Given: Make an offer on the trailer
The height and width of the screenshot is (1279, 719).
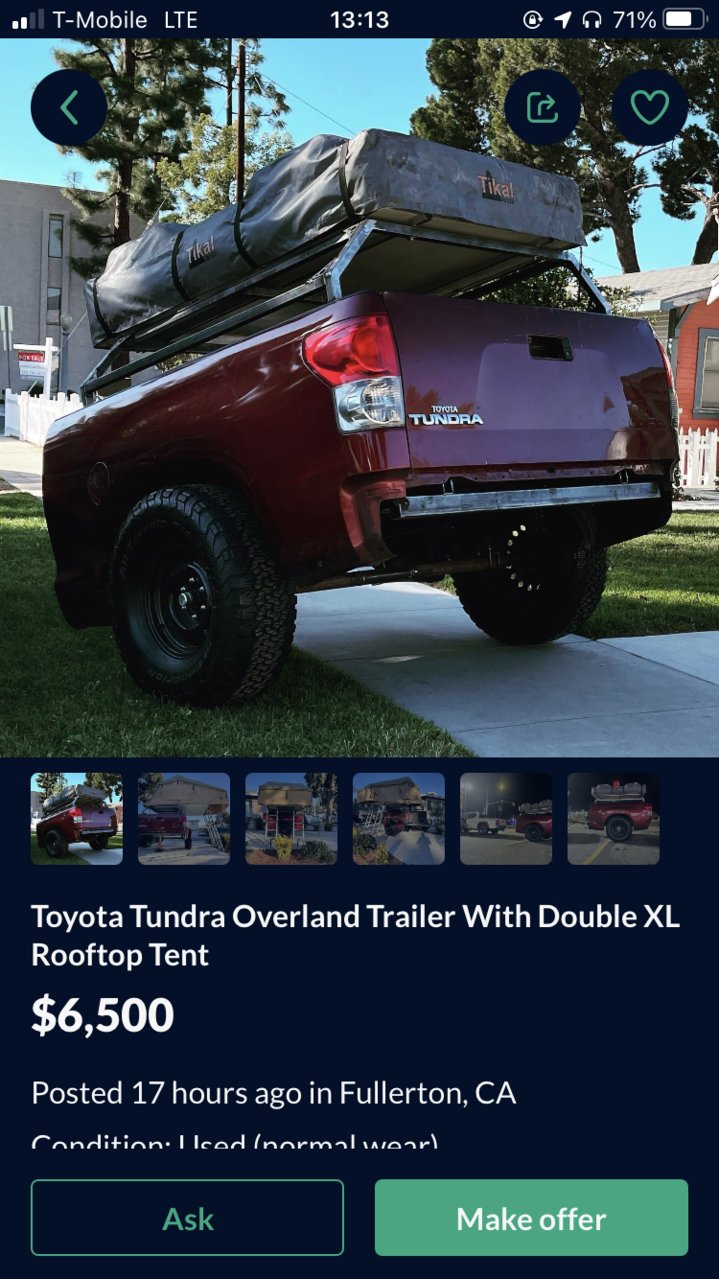Looking at the screenshot, I should (531, 1218).
